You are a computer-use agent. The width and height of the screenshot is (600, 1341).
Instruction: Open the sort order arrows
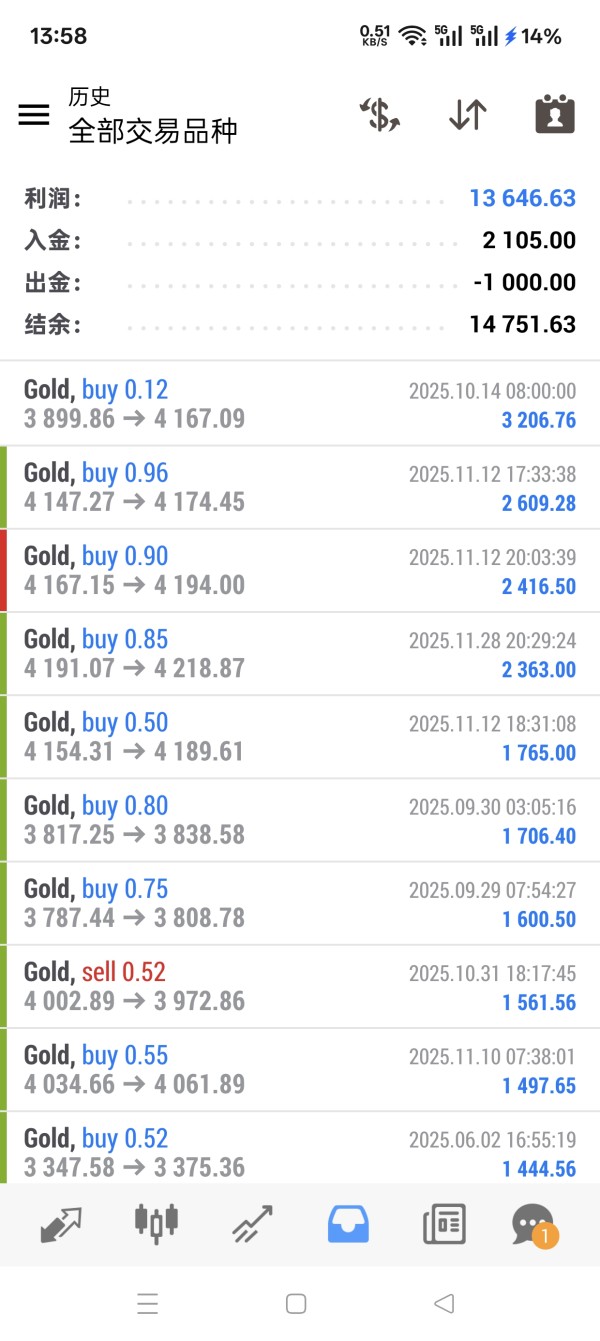coord(467,115)
